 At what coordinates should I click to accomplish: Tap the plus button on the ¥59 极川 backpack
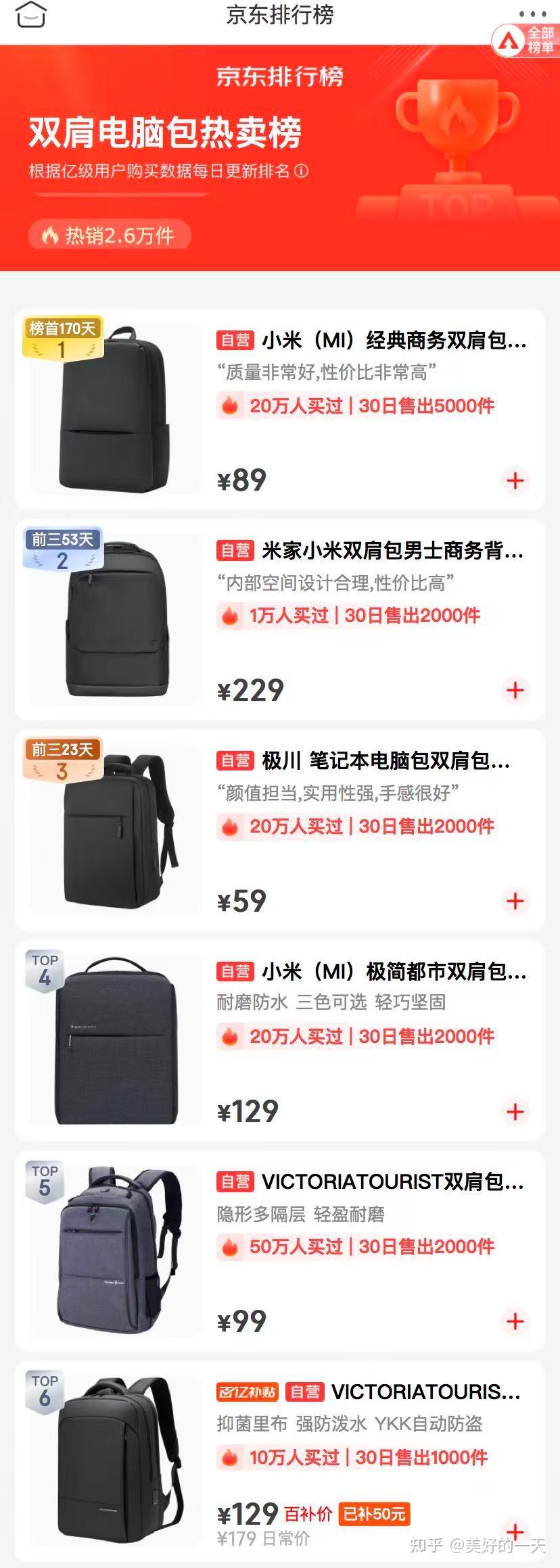(x=516, y=902)
